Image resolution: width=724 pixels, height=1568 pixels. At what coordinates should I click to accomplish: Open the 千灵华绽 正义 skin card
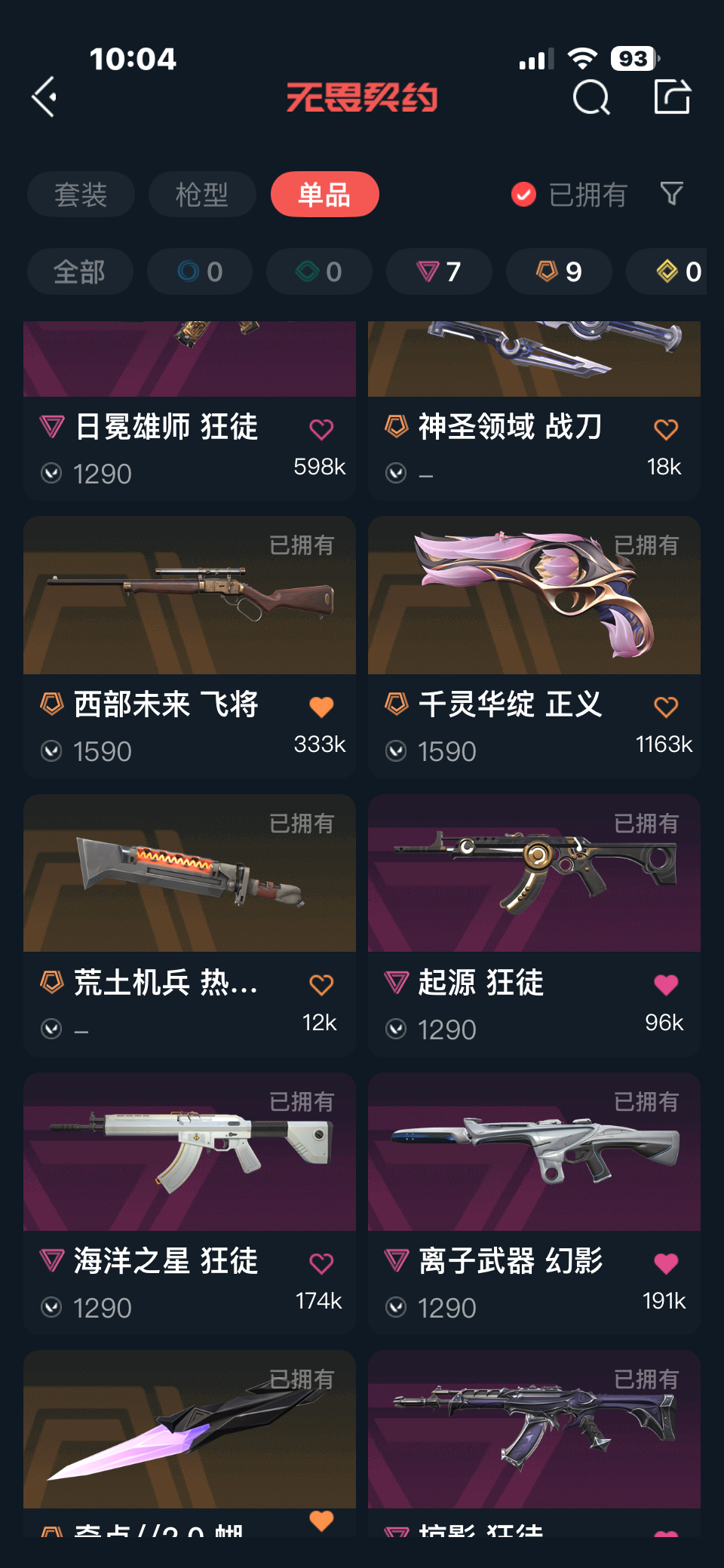[x=534, y=596]
